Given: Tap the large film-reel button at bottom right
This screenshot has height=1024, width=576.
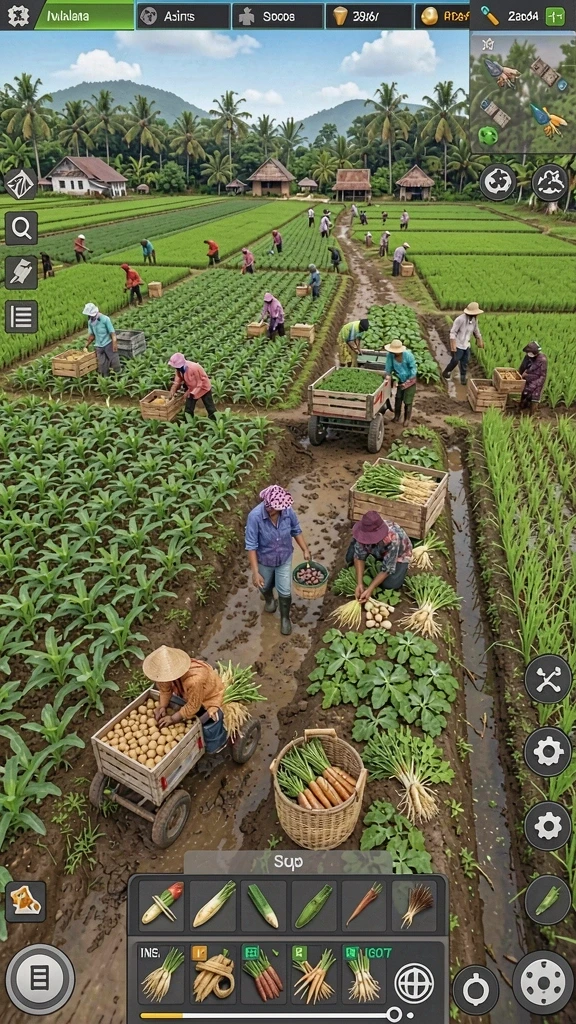Looking at the screenshot, I should click(543, 982).
